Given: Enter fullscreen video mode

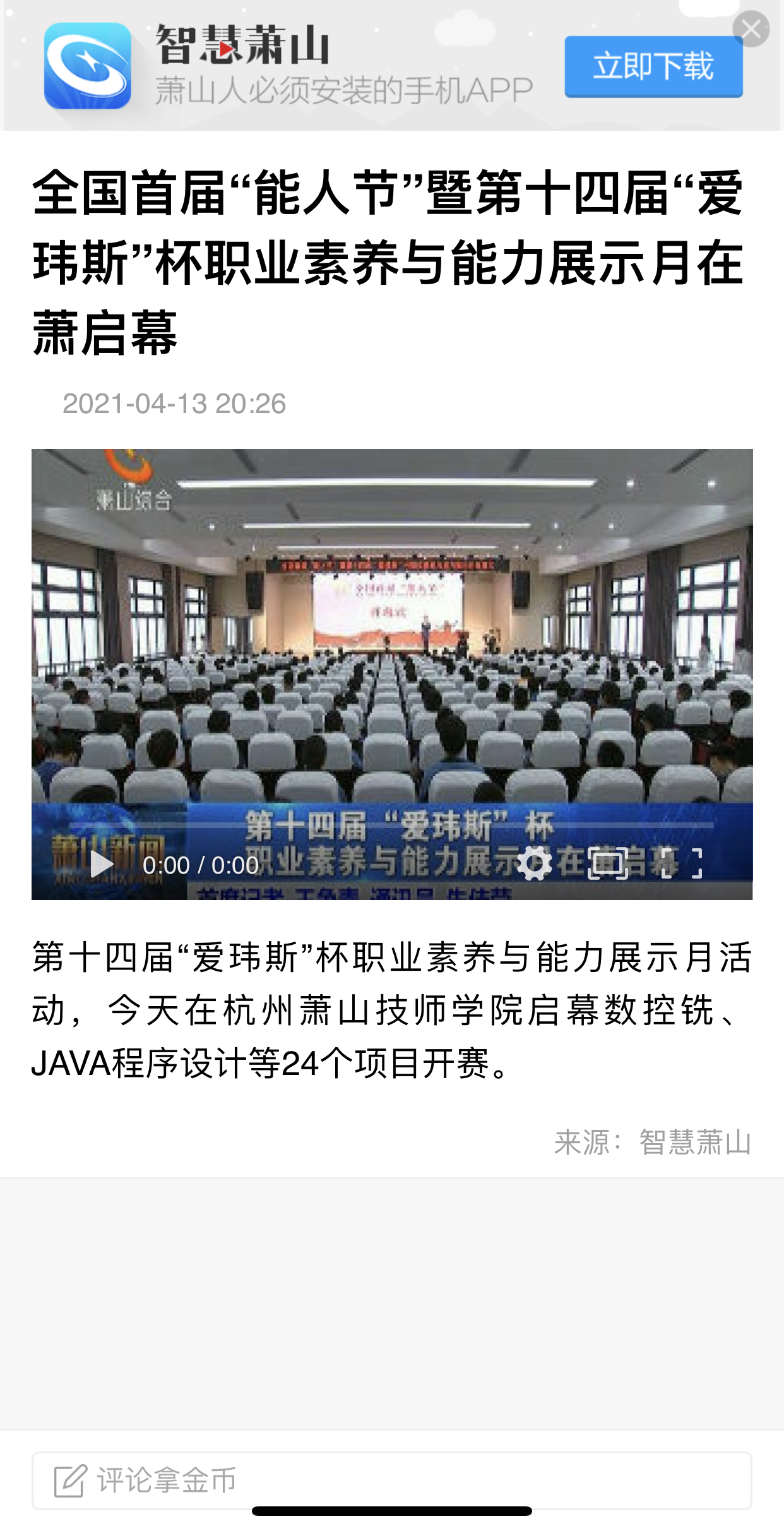Looking at the screenshot, I should coord(681,863).
